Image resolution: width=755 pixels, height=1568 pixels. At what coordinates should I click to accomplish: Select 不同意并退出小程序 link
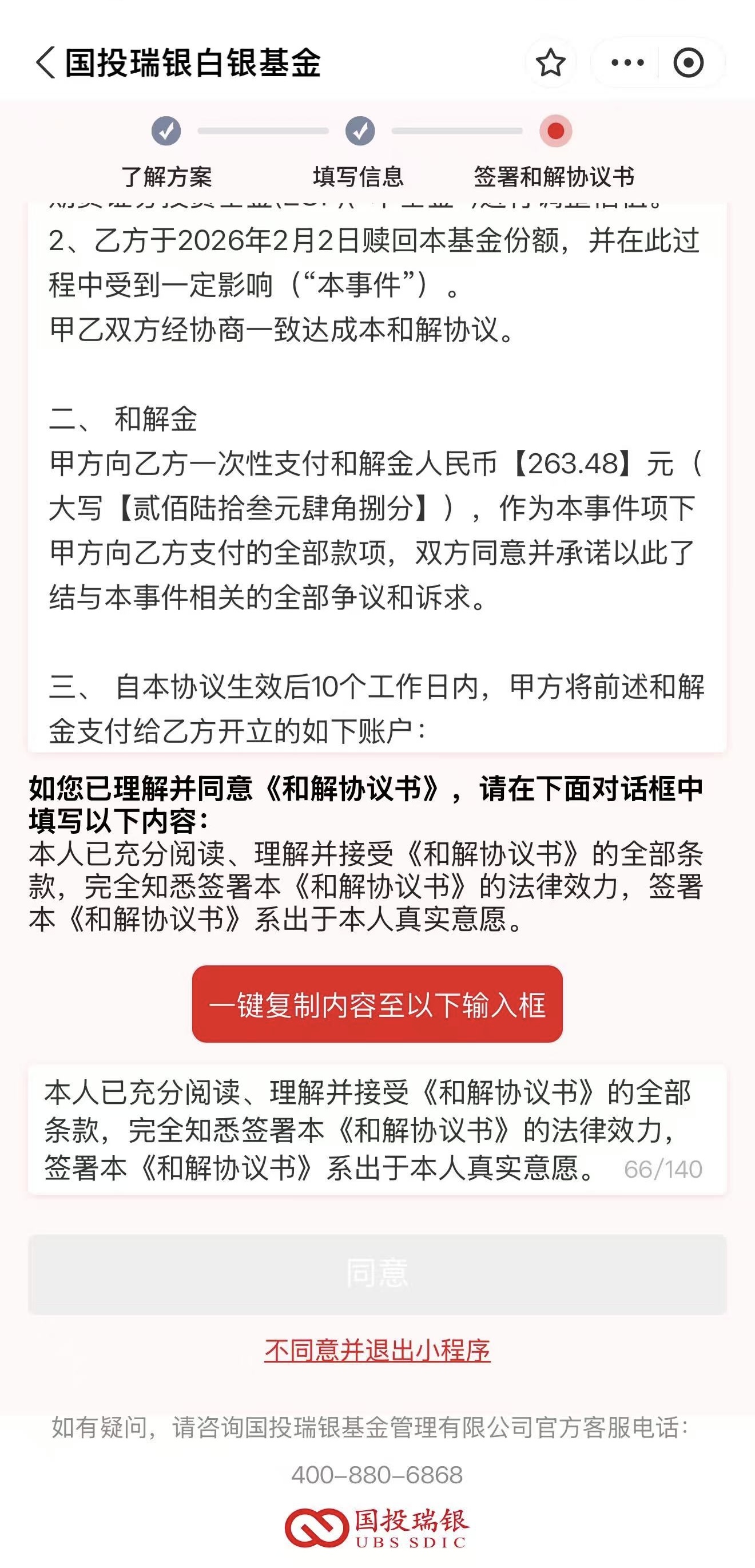coord(377,1350)
